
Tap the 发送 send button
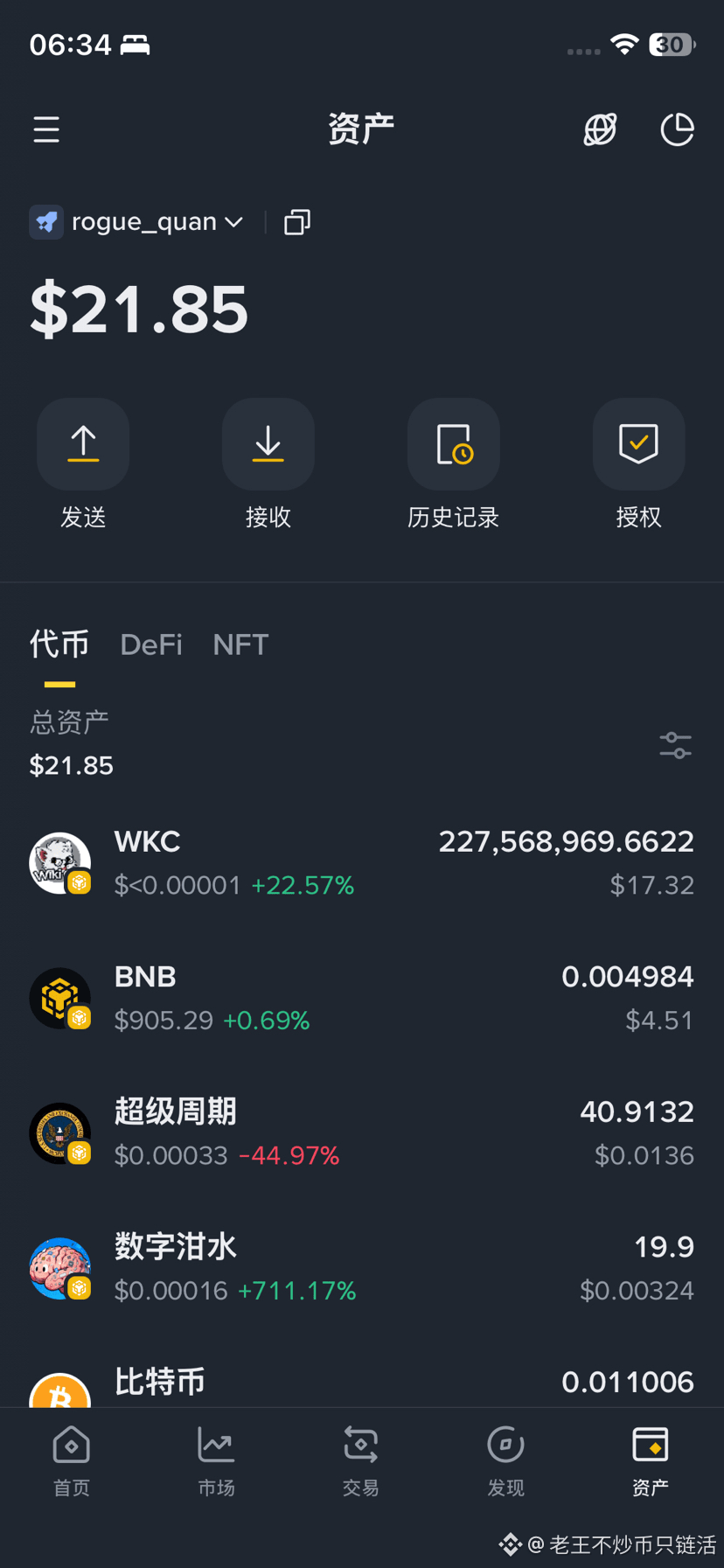click(83, 444)
